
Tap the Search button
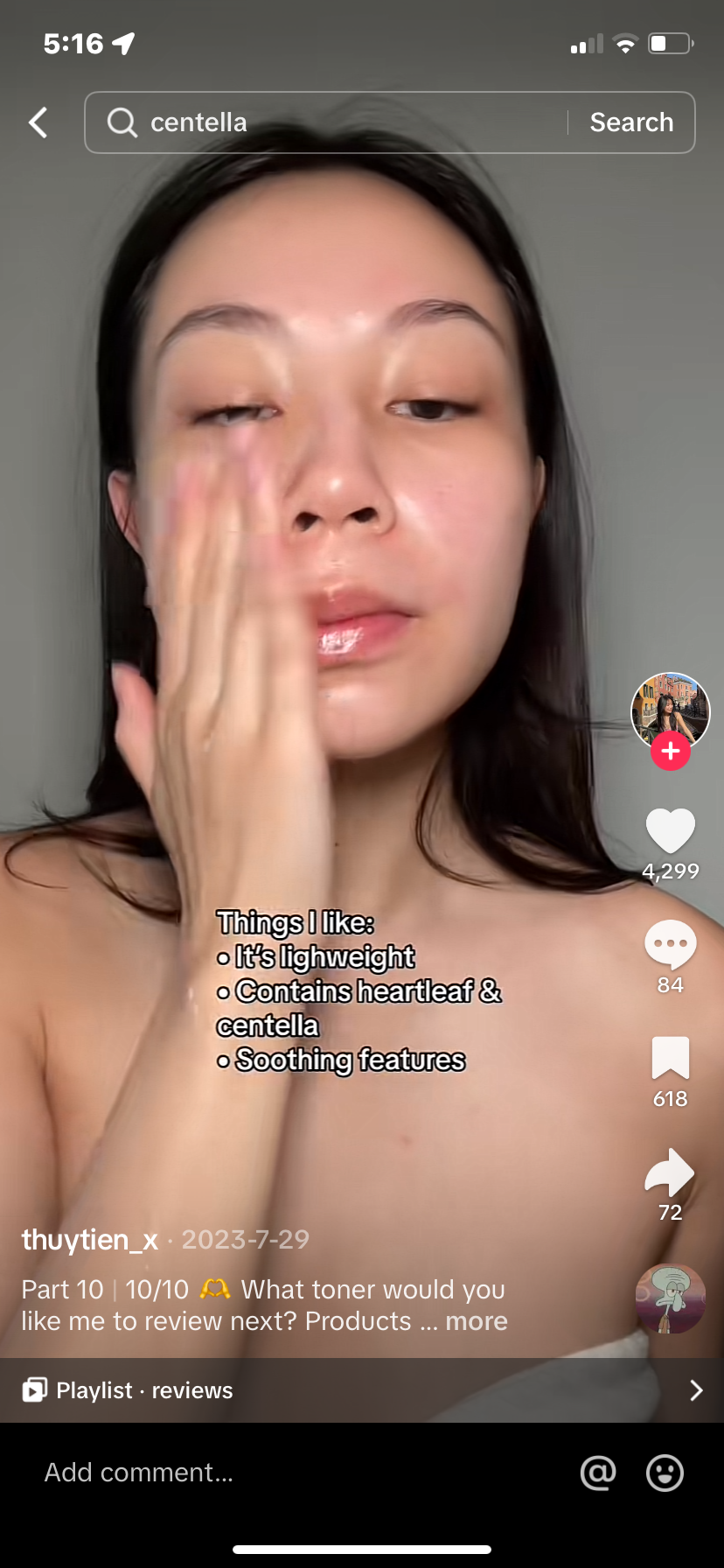point(631,122)
